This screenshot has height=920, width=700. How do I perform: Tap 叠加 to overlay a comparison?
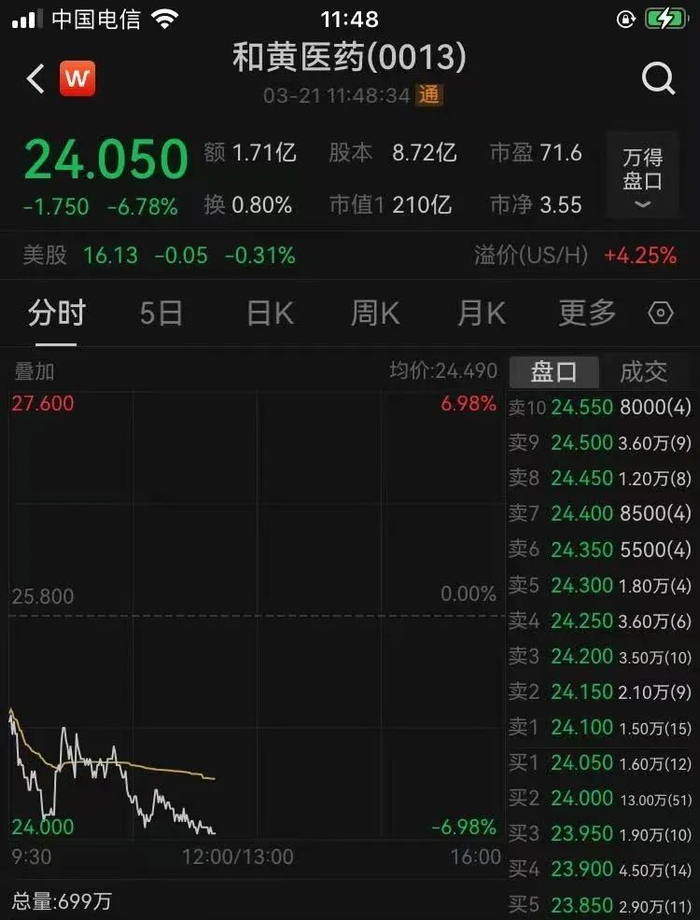pos(34,371)
